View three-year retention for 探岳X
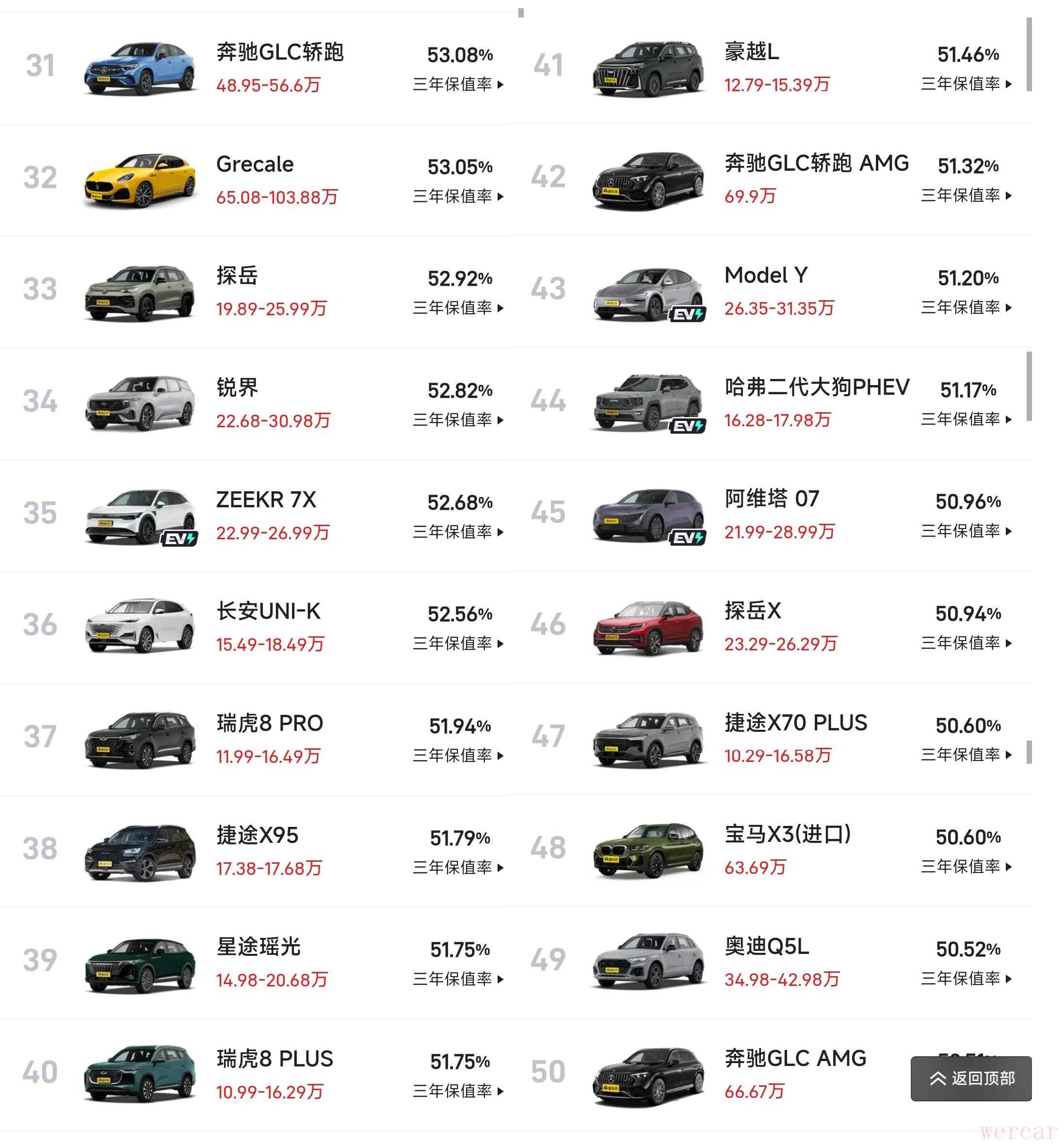The height and width of the screenshot is (1145, 1064). 966,643
